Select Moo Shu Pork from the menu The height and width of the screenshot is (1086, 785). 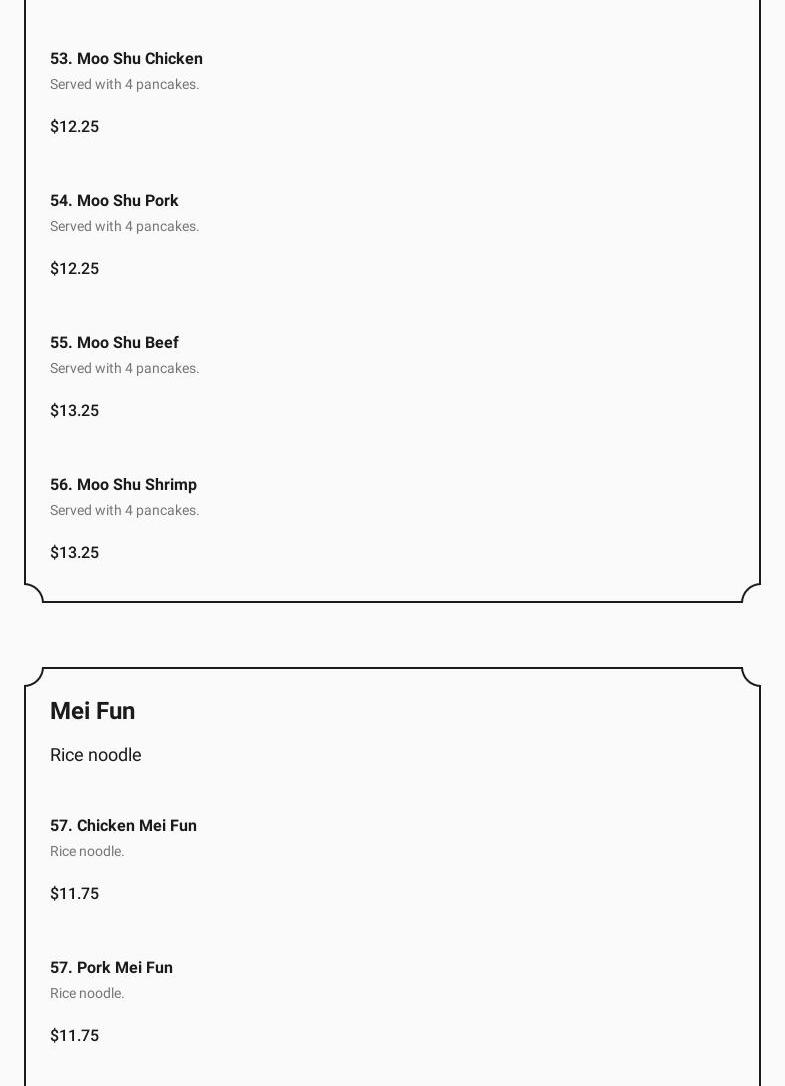(x=114, y=201)
